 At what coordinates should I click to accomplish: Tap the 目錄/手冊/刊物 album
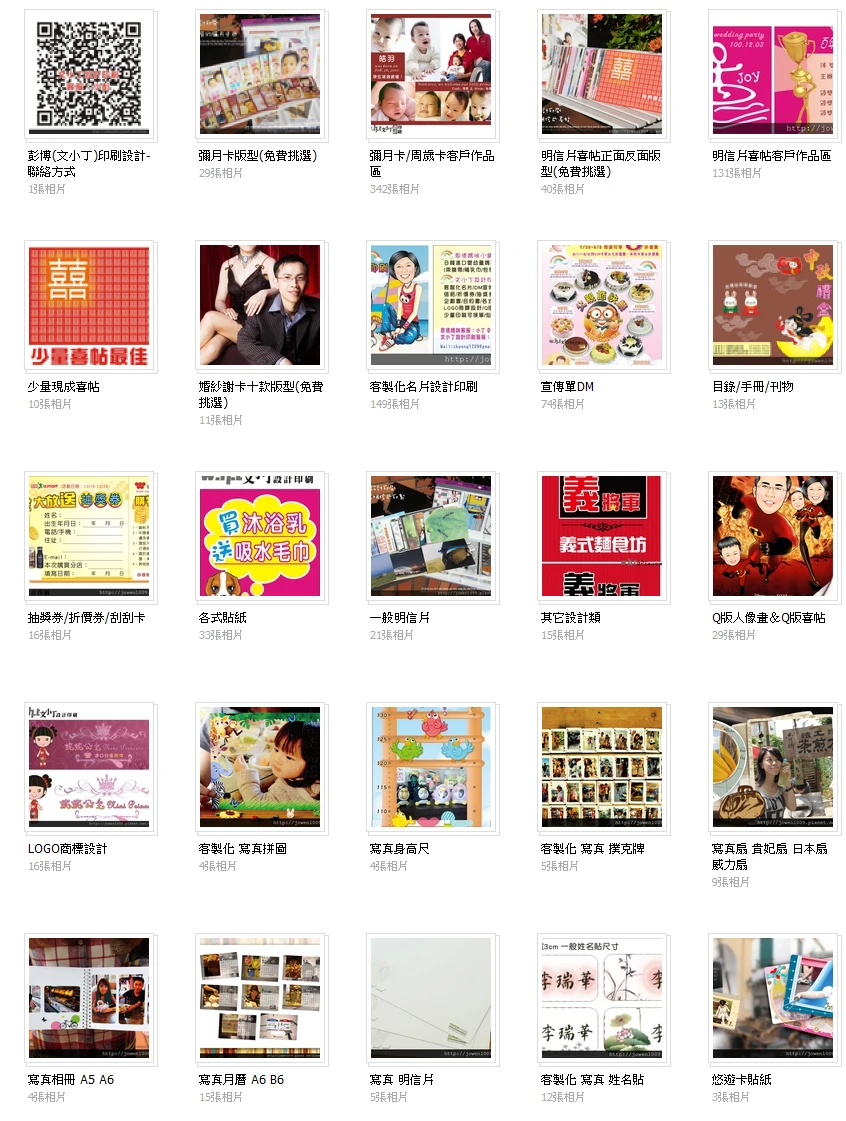click(x=773, y=305)
